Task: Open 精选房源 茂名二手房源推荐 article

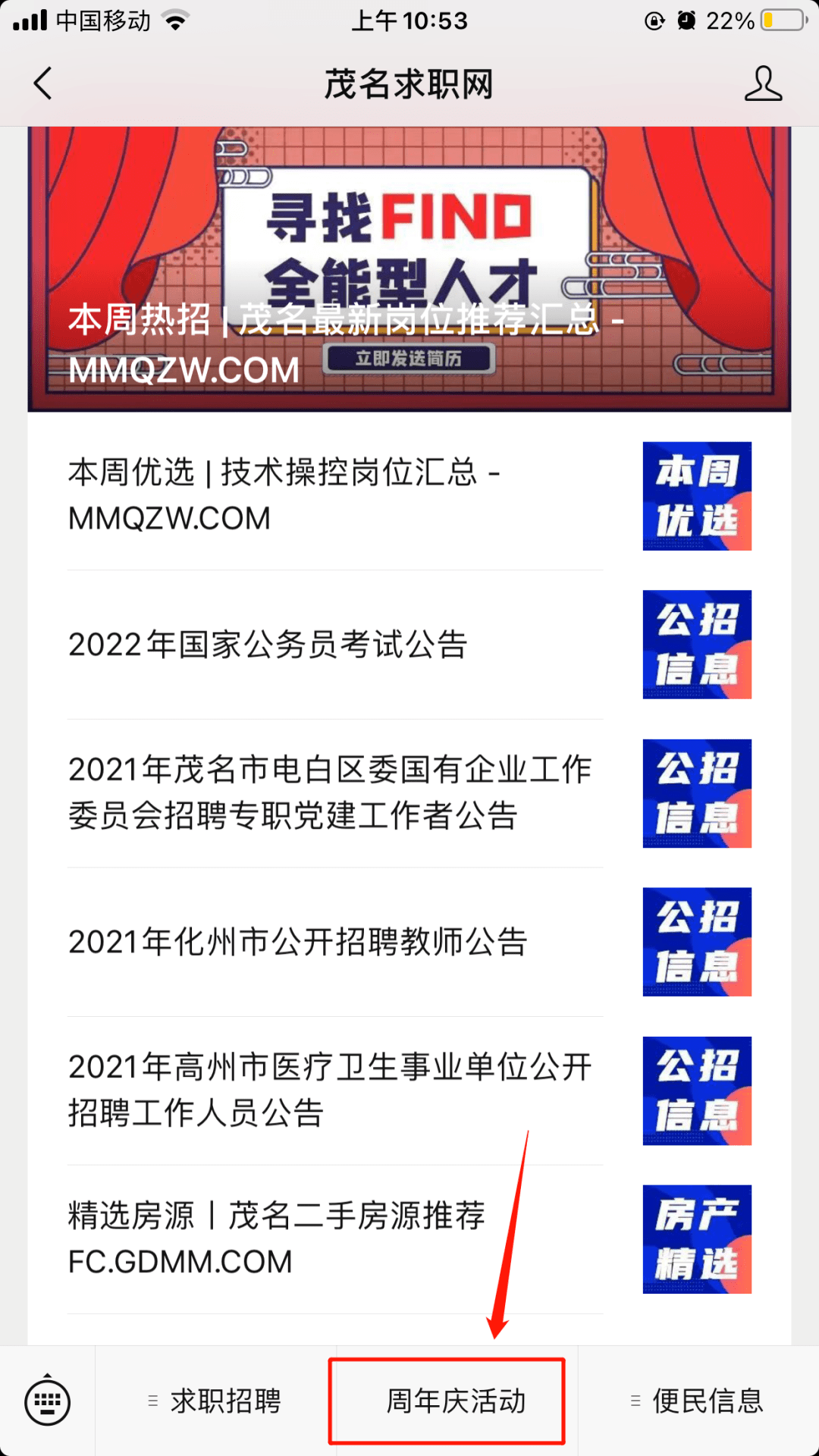Action: pos(334,1238)
